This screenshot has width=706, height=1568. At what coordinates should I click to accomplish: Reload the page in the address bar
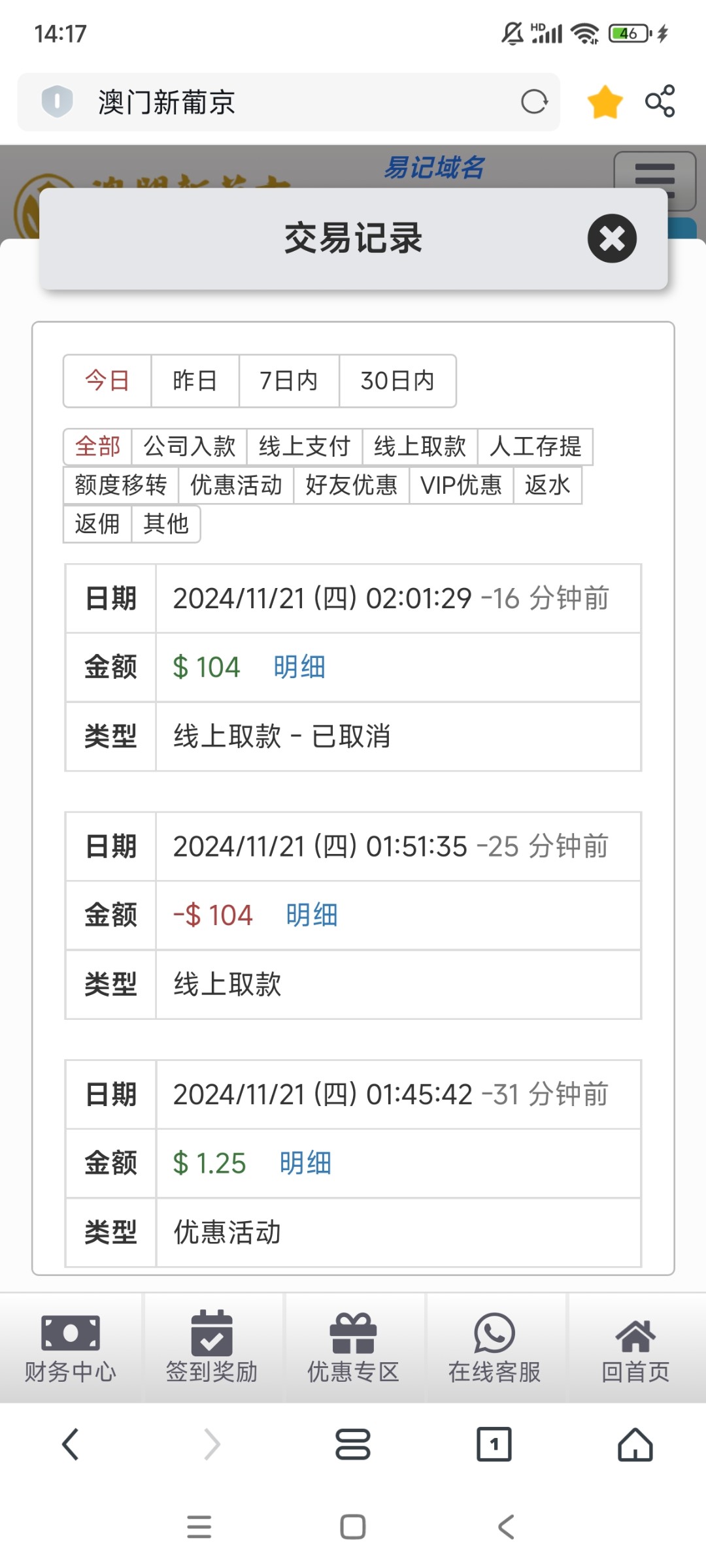click(x=534, y=102)
